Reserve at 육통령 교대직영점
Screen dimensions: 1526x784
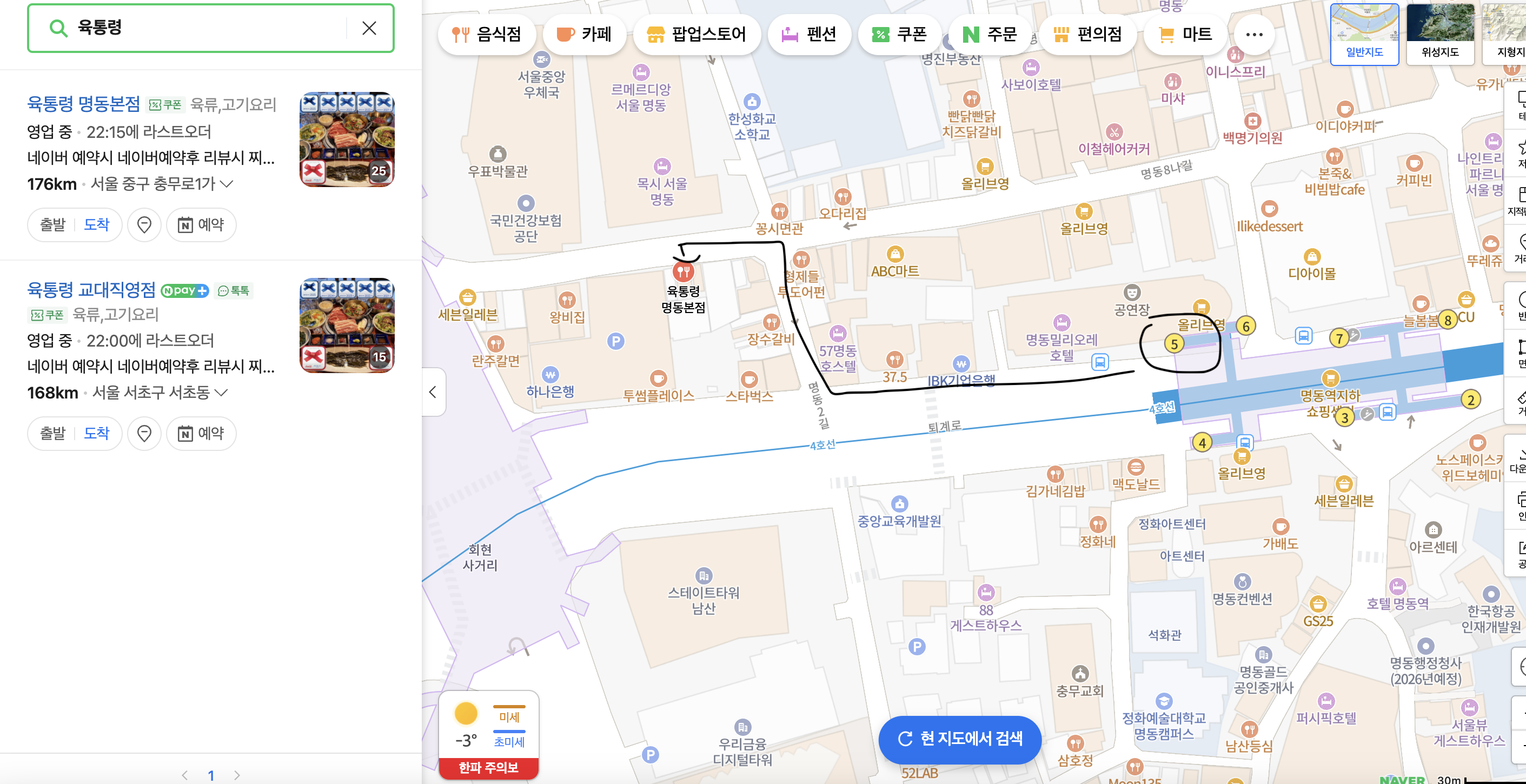tap(201, 434)
